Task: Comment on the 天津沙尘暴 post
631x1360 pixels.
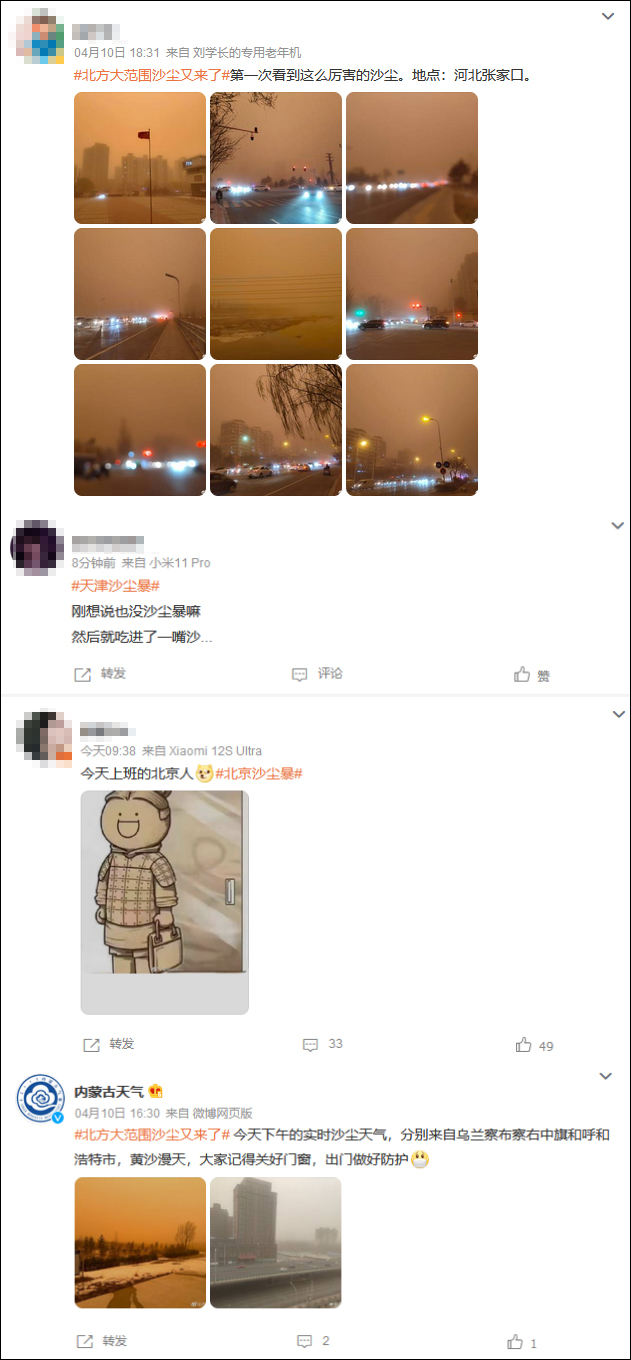Action: [317, 674]
